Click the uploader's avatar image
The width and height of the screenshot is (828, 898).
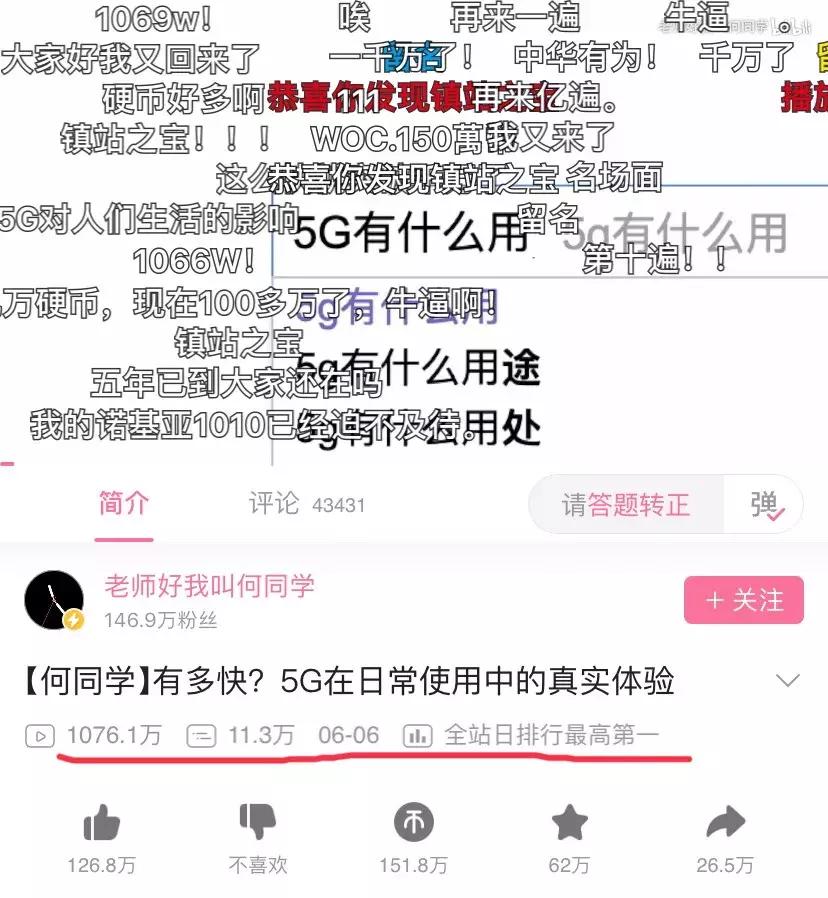pyautogui.click(x=54, y=600)
